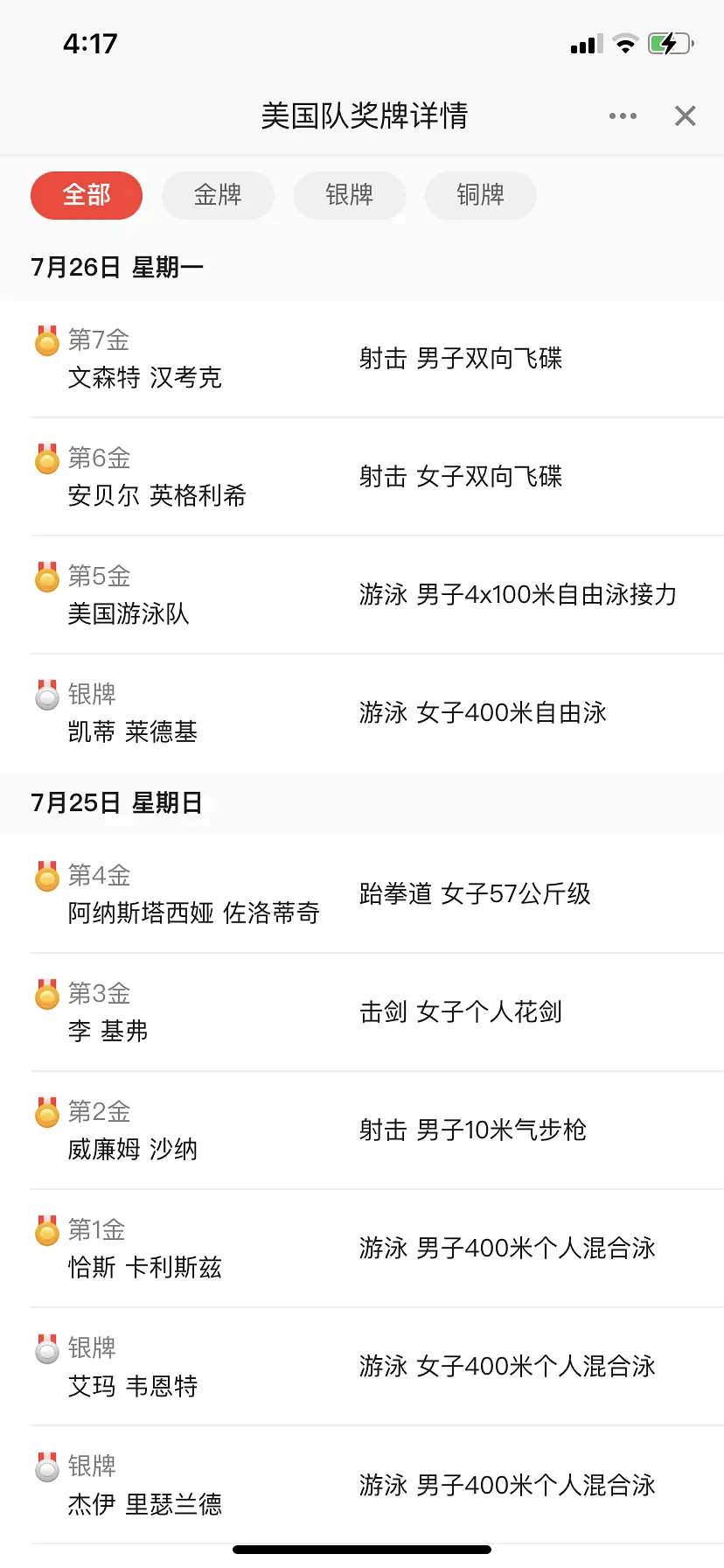Select the 全部 filter chip

point(87,195)
